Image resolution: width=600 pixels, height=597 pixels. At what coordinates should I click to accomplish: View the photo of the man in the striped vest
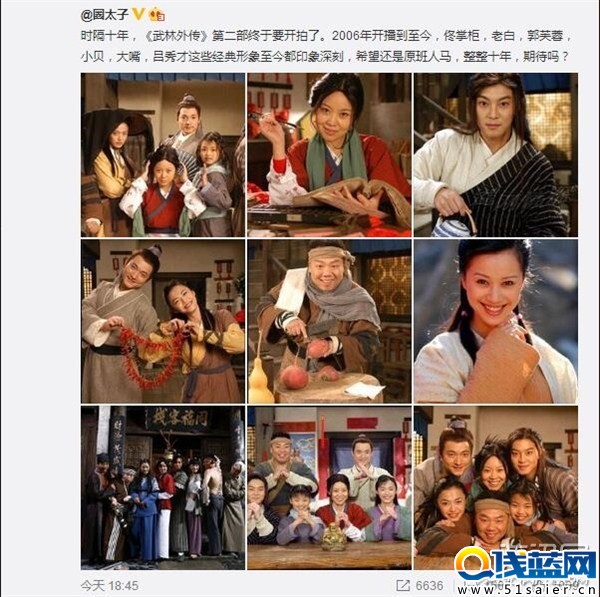495,153
